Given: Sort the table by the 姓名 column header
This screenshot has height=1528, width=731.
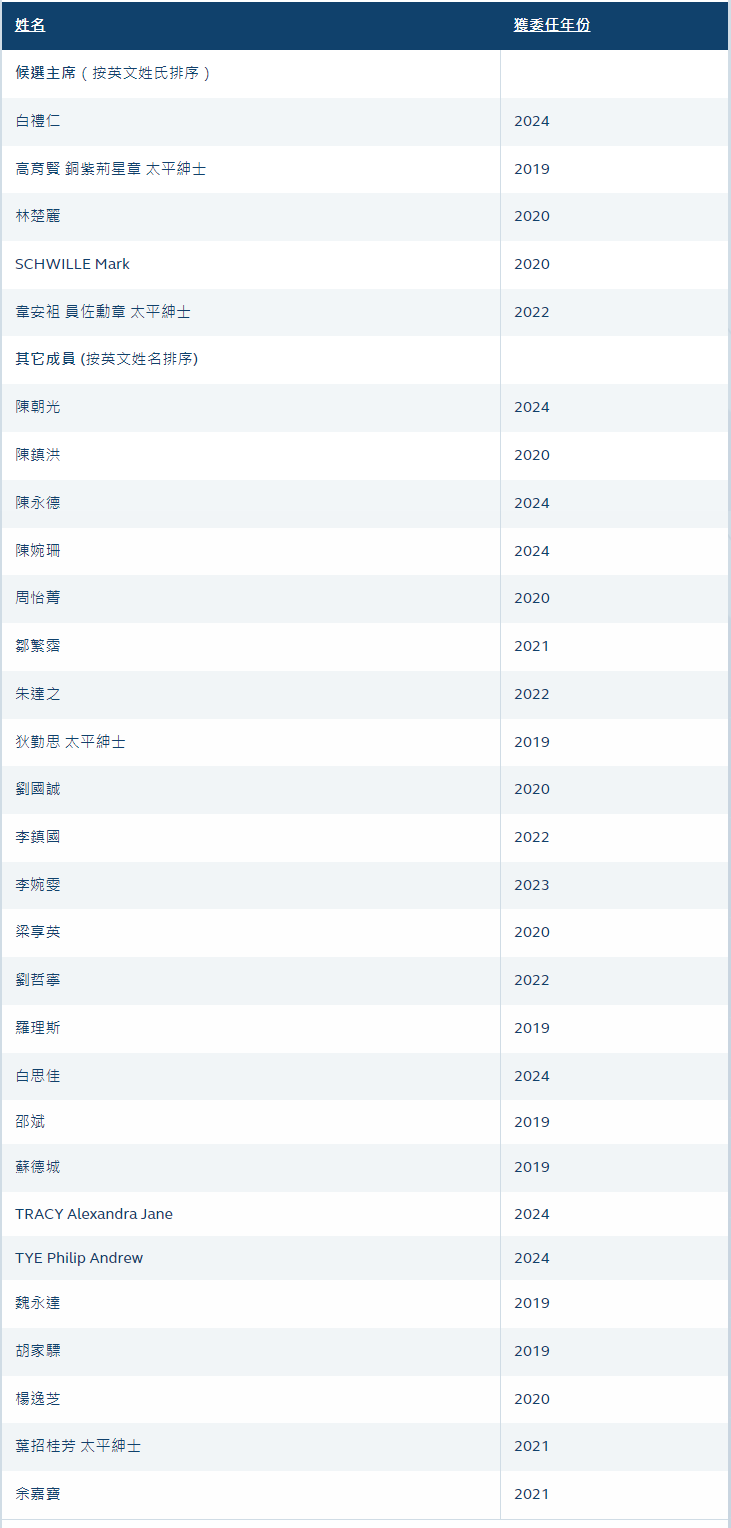Looking at the screenshot, I should pyautogui.click(x=30, y=25).
